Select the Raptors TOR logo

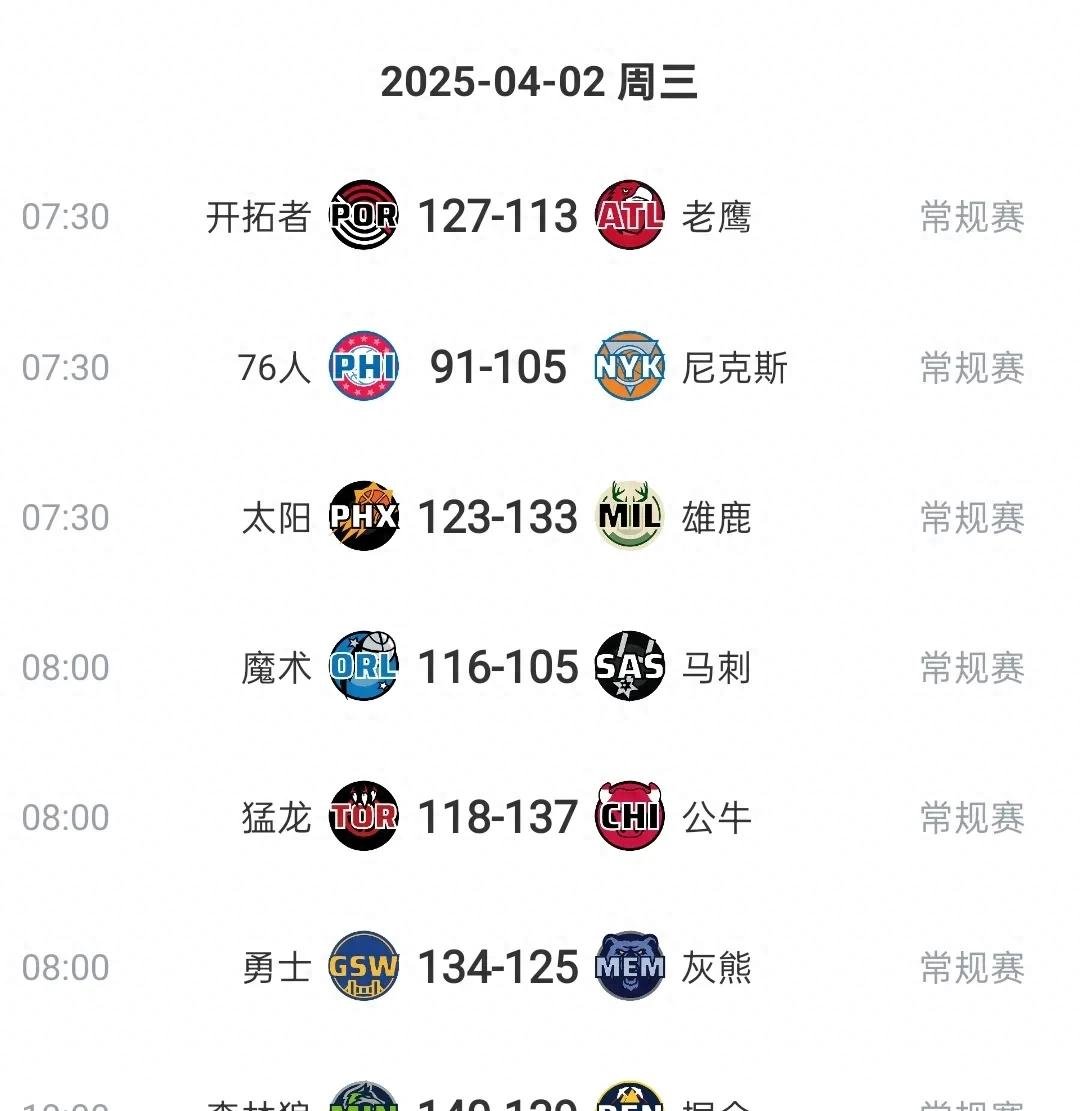click(362, 817)
